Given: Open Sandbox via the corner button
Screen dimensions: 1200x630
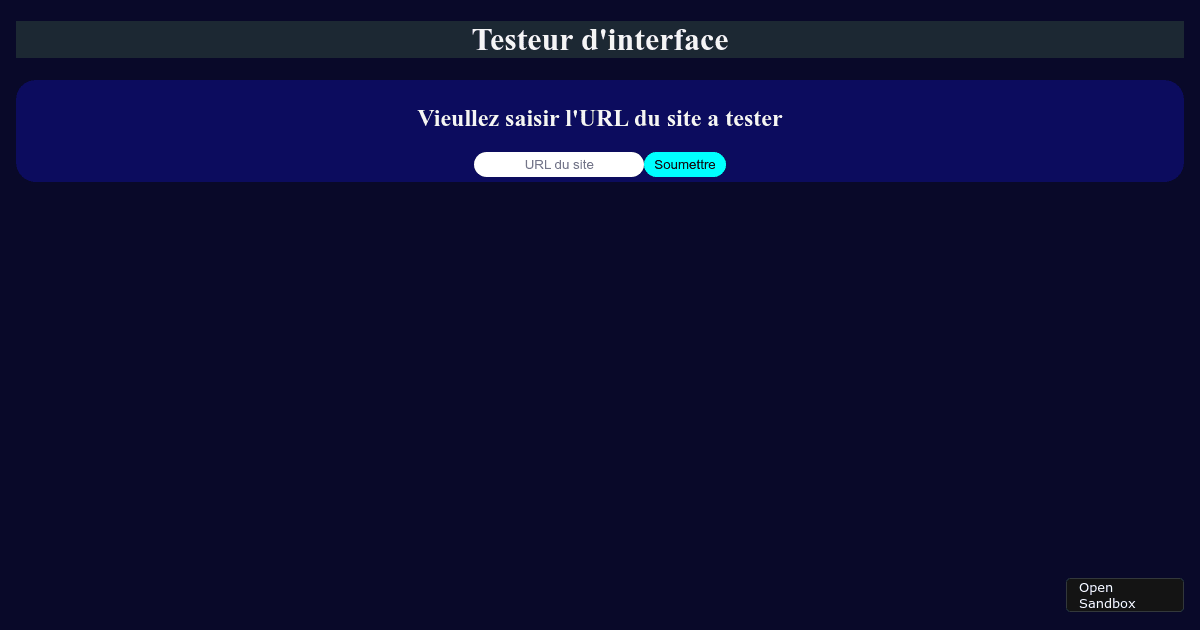Looking at the screenshot, I should [x=1124, y=595].
